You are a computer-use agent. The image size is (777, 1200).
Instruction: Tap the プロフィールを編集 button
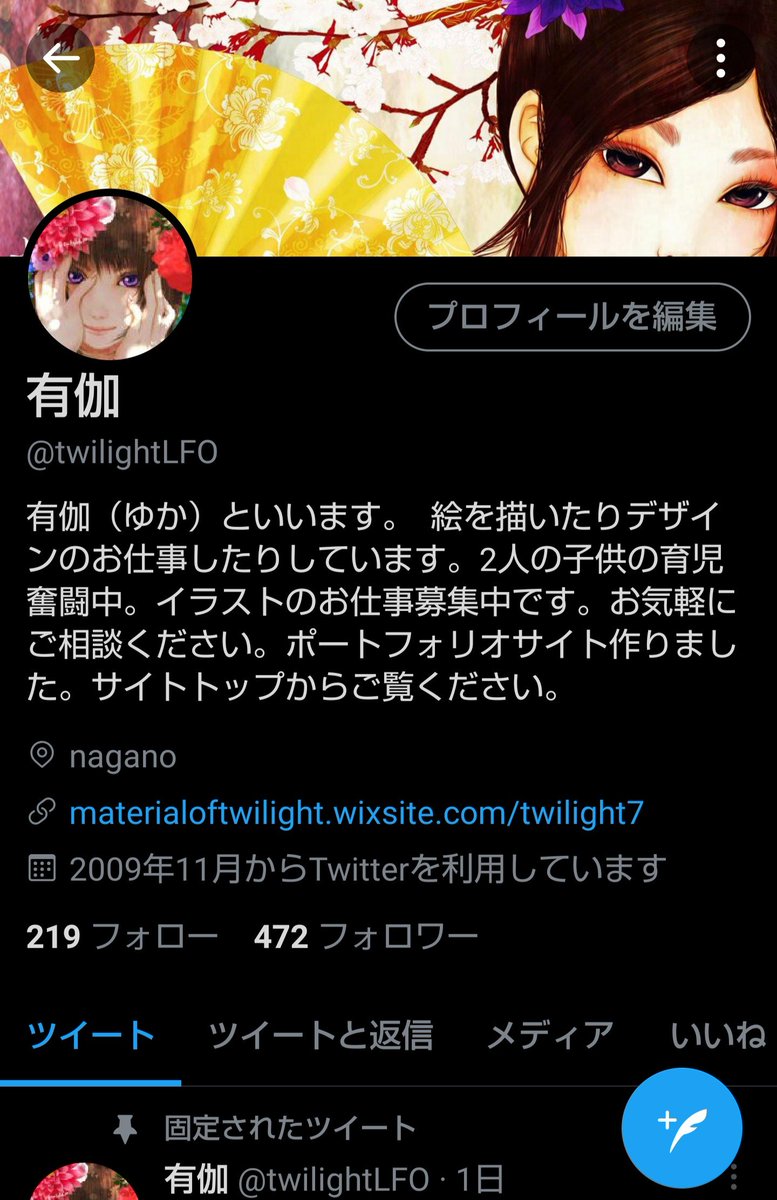tap(572, 317)
